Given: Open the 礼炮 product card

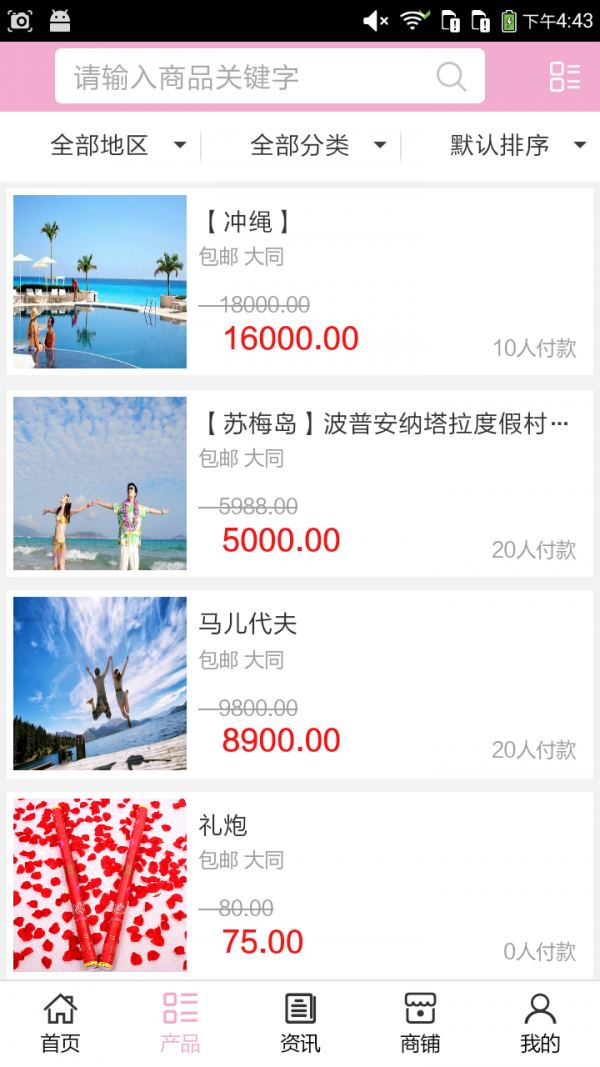Looking at the screenshot, I should (300, 885).
